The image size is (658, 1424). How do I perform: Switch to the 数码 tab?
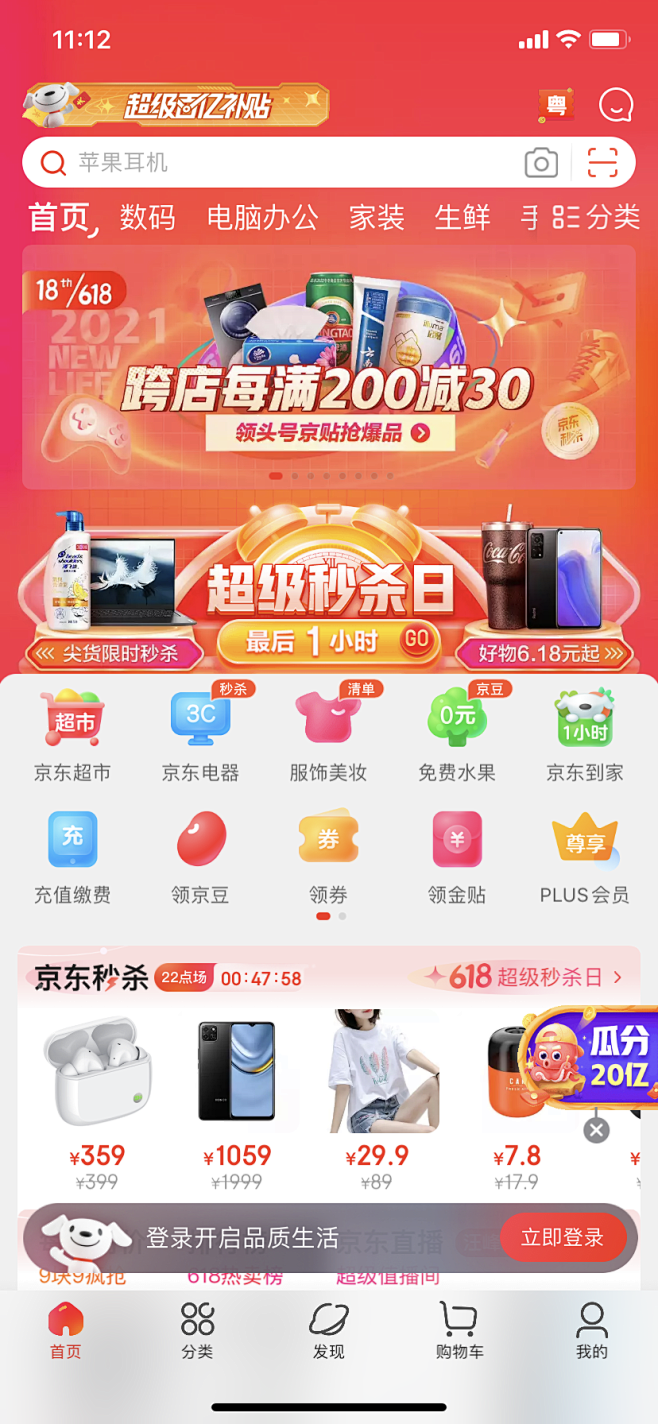click(x=148, y=217)
